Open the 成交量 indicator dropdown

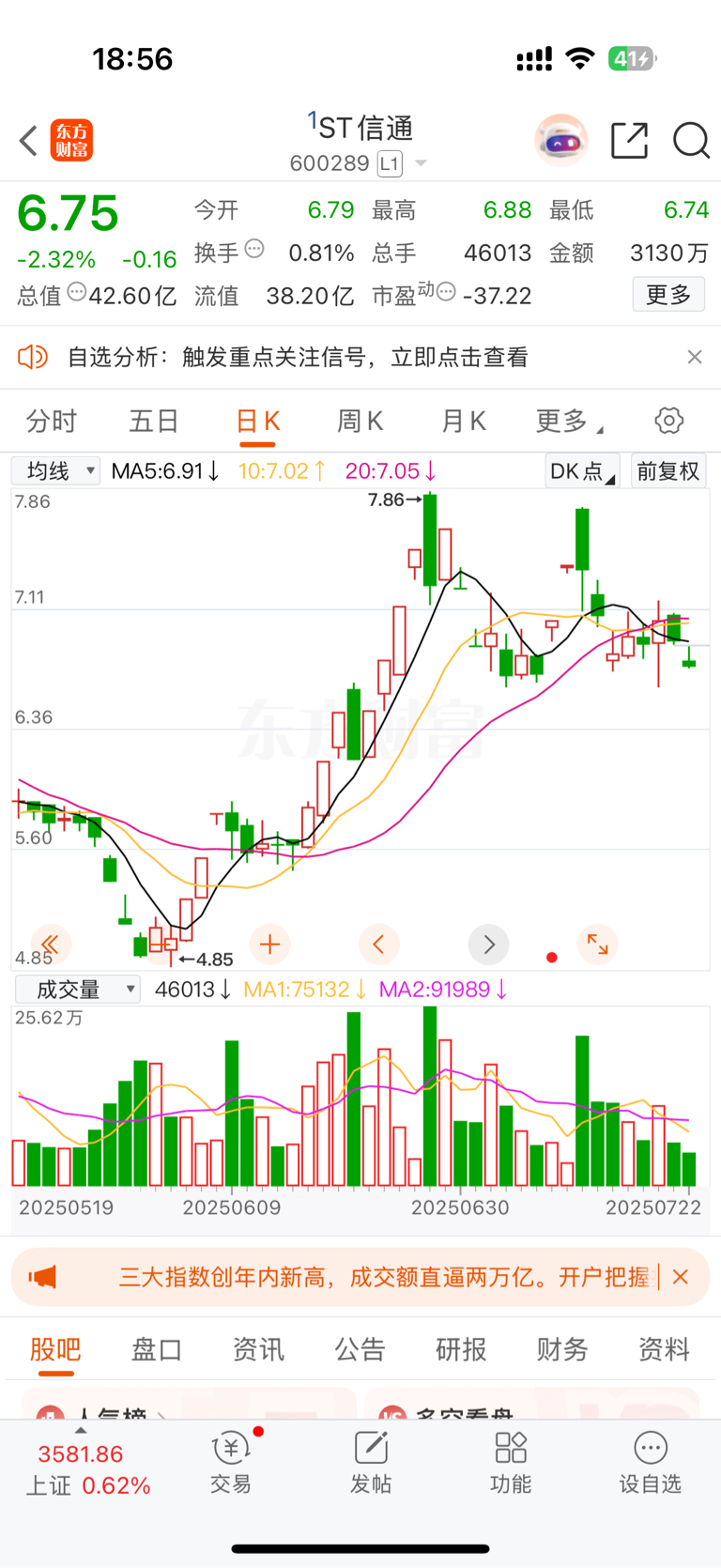pyautogui.click(x=77, y=989)
